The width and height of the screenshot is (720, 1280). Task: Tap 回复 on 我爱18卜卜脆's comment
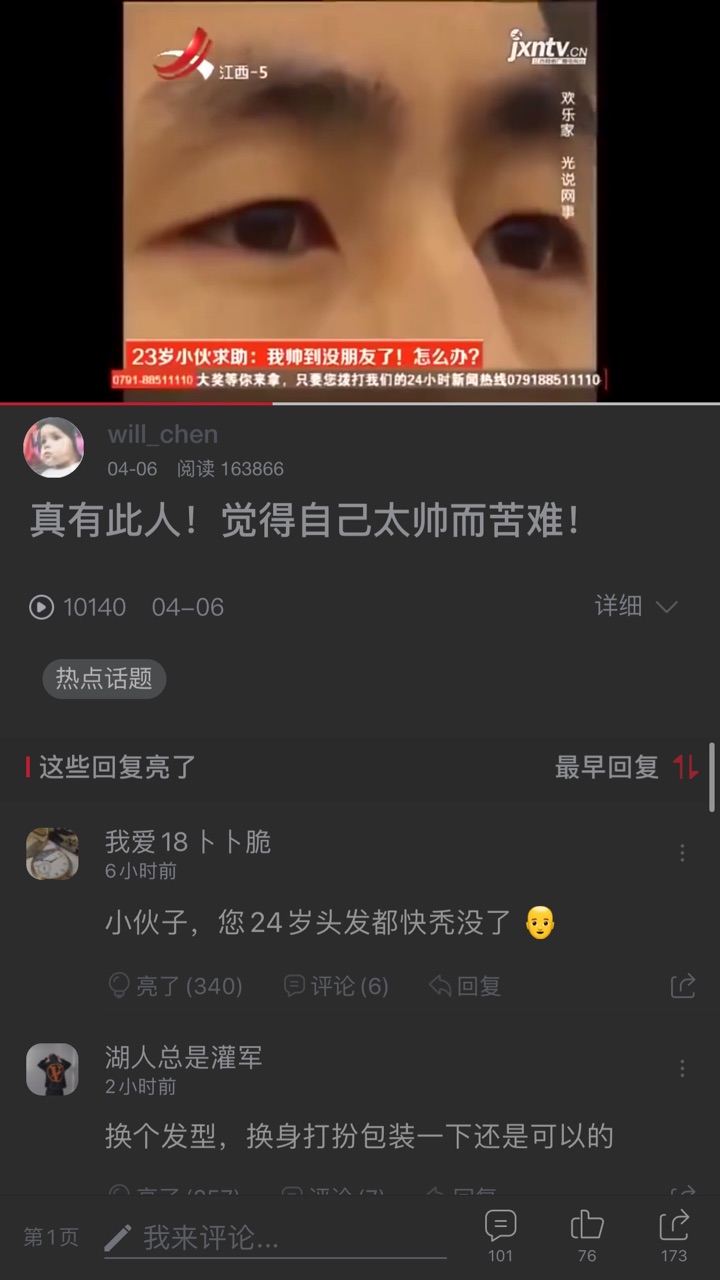465,986
